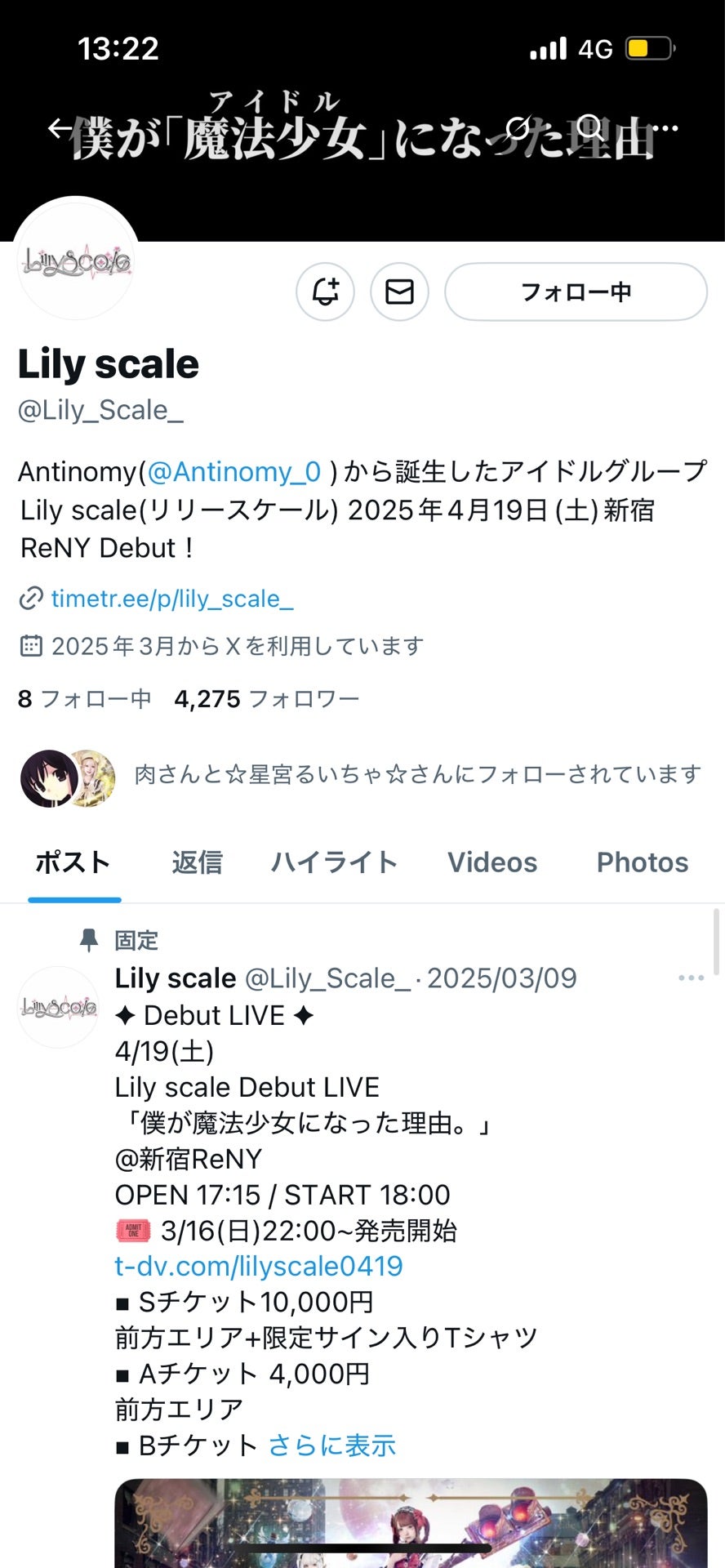This screenshot has height=1568, width=725.
Task: Send a direct message via envelope icon
Action: [x=399, y=292]
